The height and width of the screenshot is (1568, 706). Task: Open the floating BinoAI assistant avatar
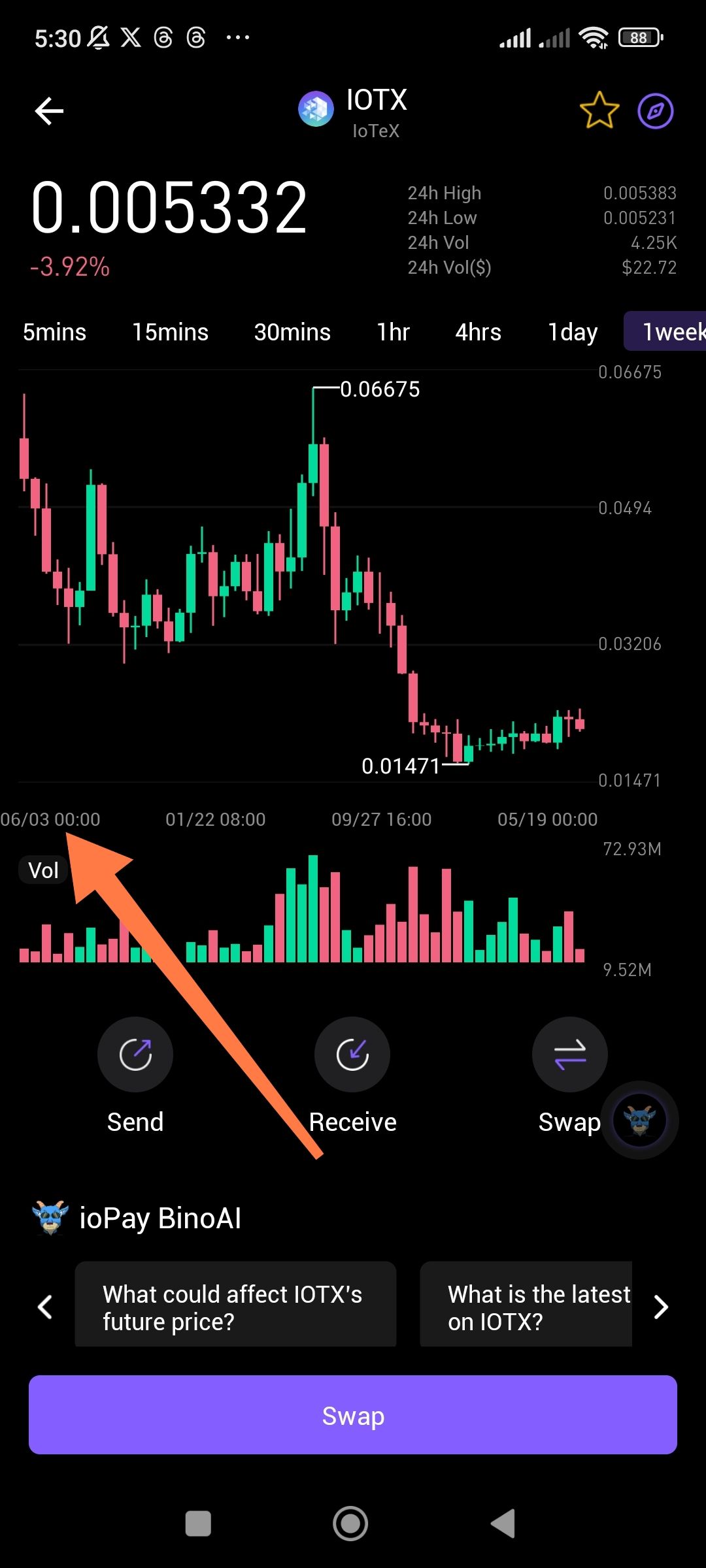click(640, 1120)
